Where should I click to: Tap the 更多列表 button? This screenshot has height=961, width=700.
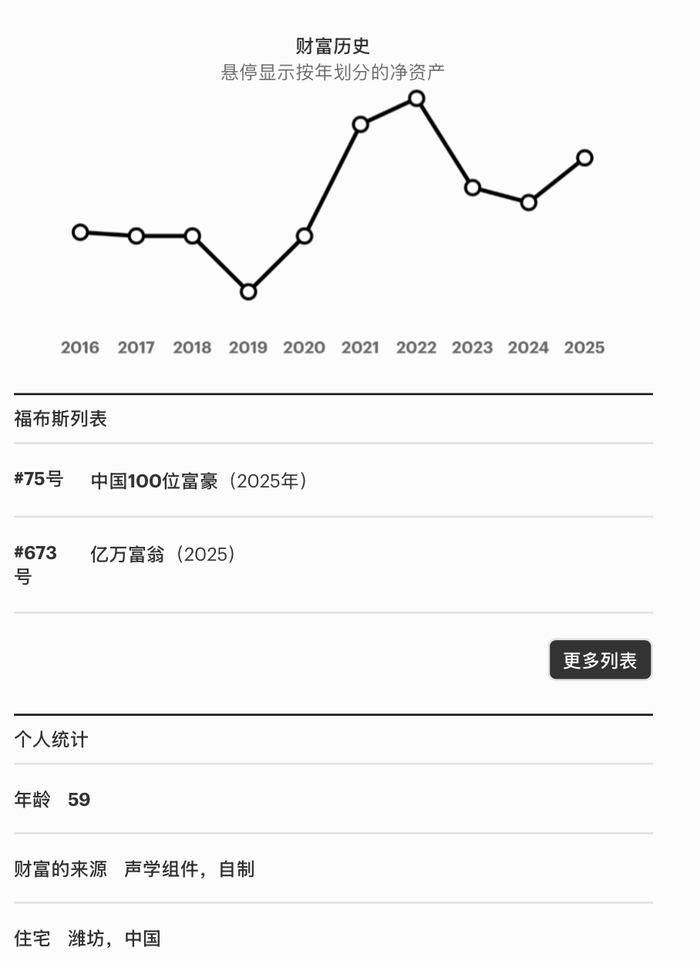600,660
